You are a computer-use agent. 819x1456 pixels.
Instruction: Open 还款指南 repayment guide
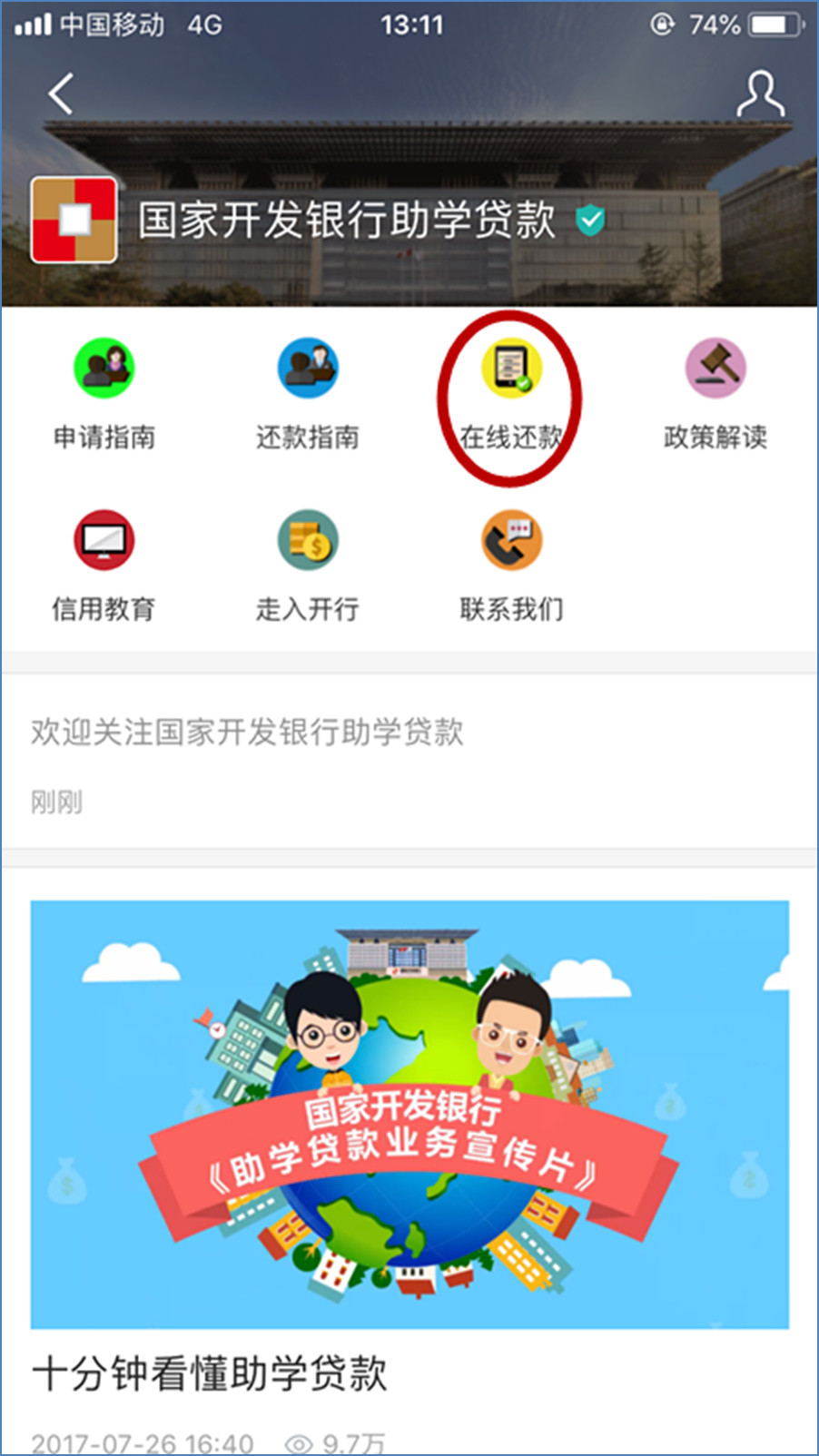pyautogui.click(x=308, y=392)
